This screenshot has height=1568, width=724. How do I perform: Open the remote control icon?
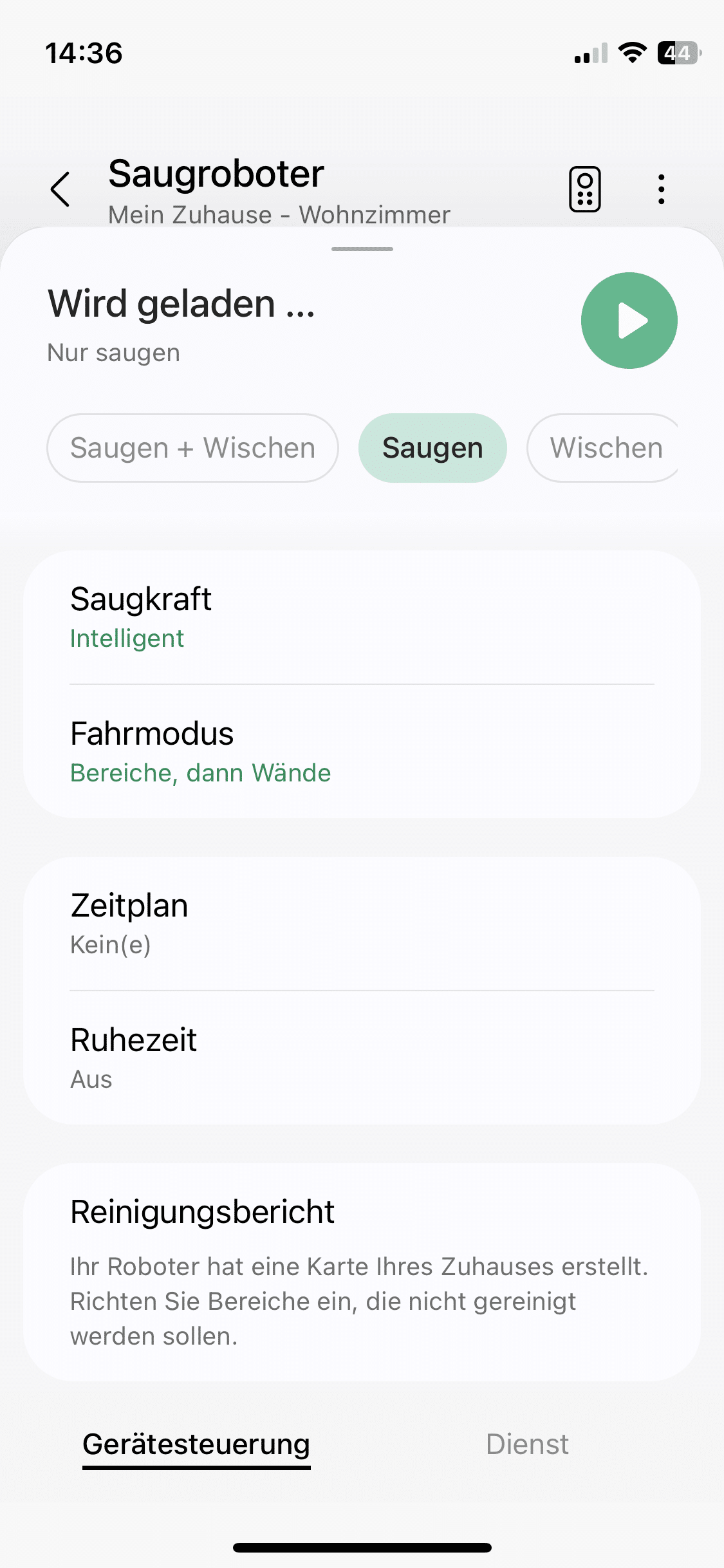pos(584,189)
